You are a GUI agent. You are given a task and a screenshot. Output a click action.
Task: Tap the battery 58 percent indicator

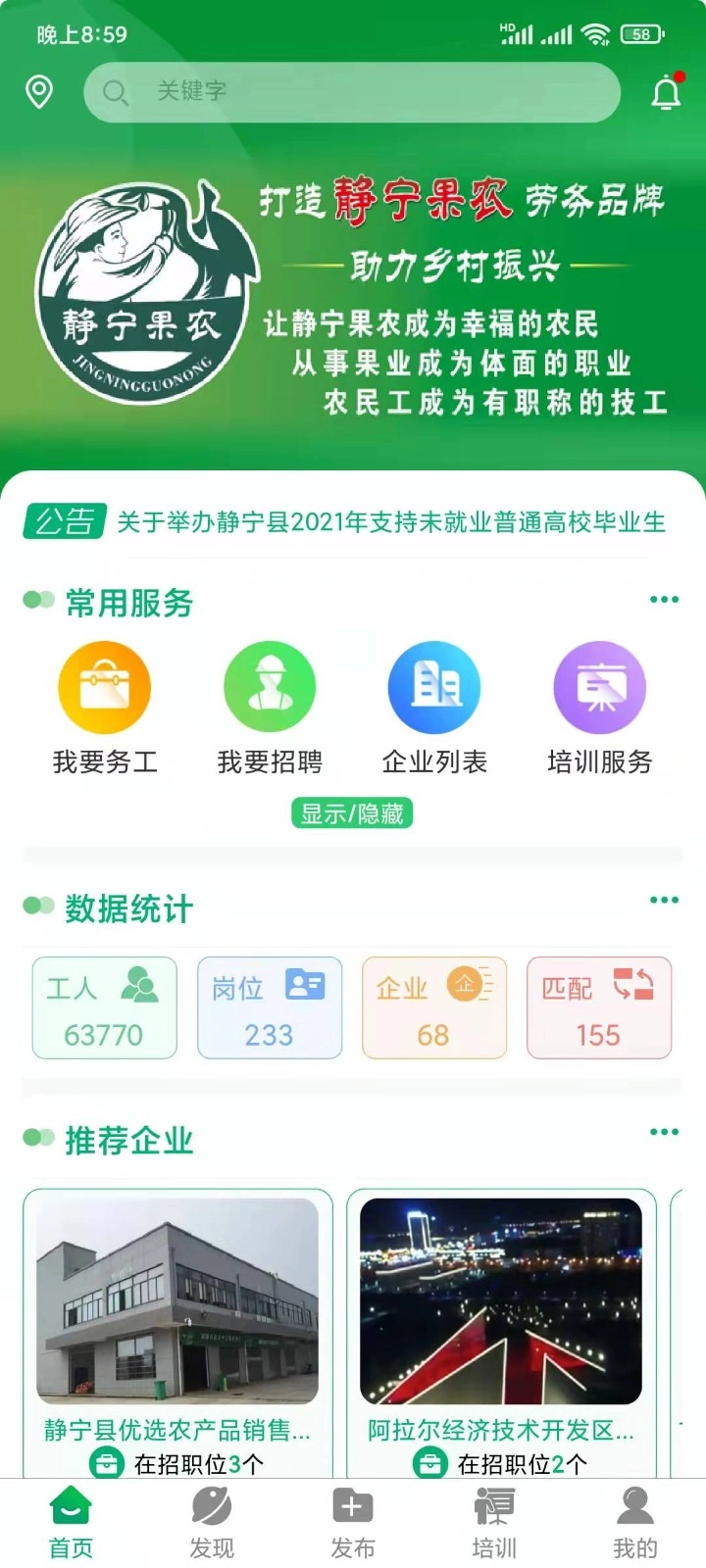639,32
